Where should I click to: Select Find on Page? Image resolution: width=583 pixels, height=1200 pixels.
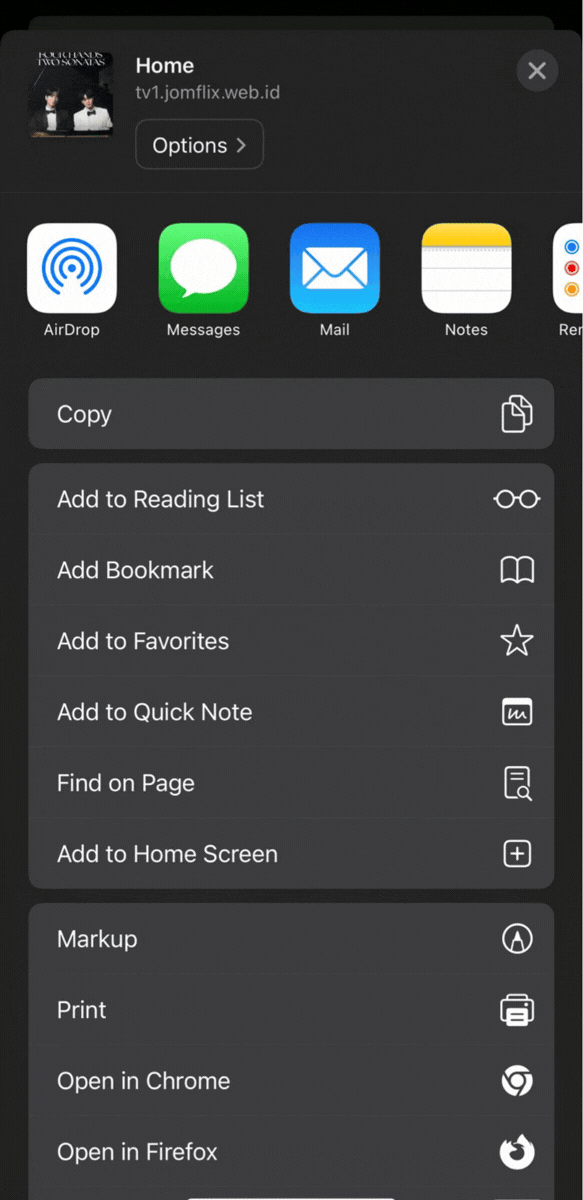(x=291, y=783)
